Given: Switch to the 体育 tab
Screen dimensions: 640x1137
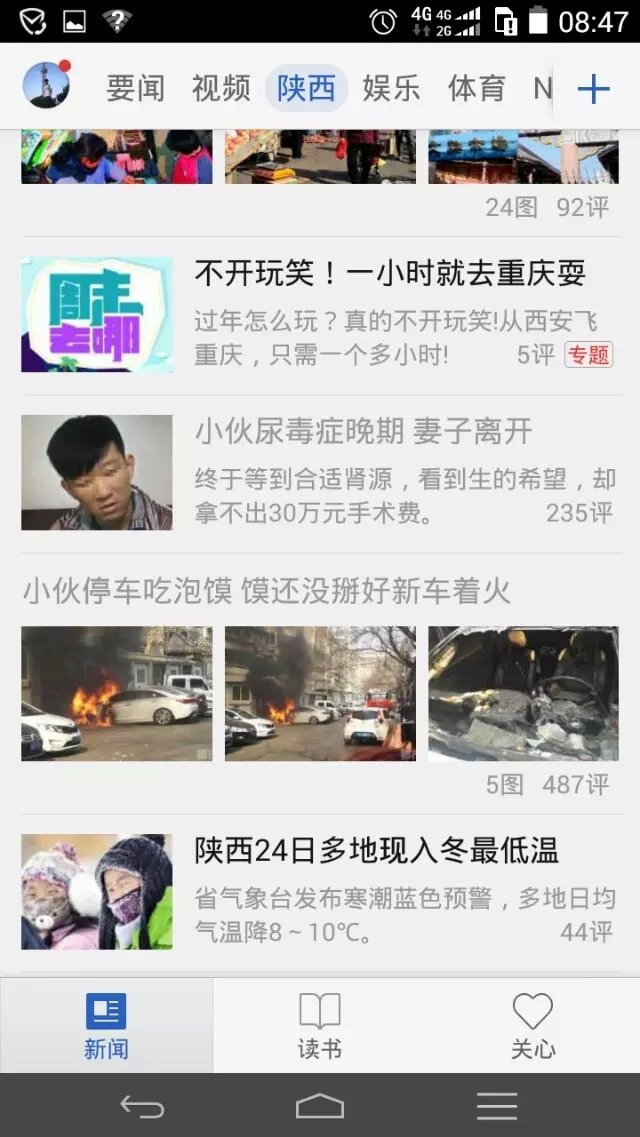Looking at the screenshot, I should click(x=476, y=88).
